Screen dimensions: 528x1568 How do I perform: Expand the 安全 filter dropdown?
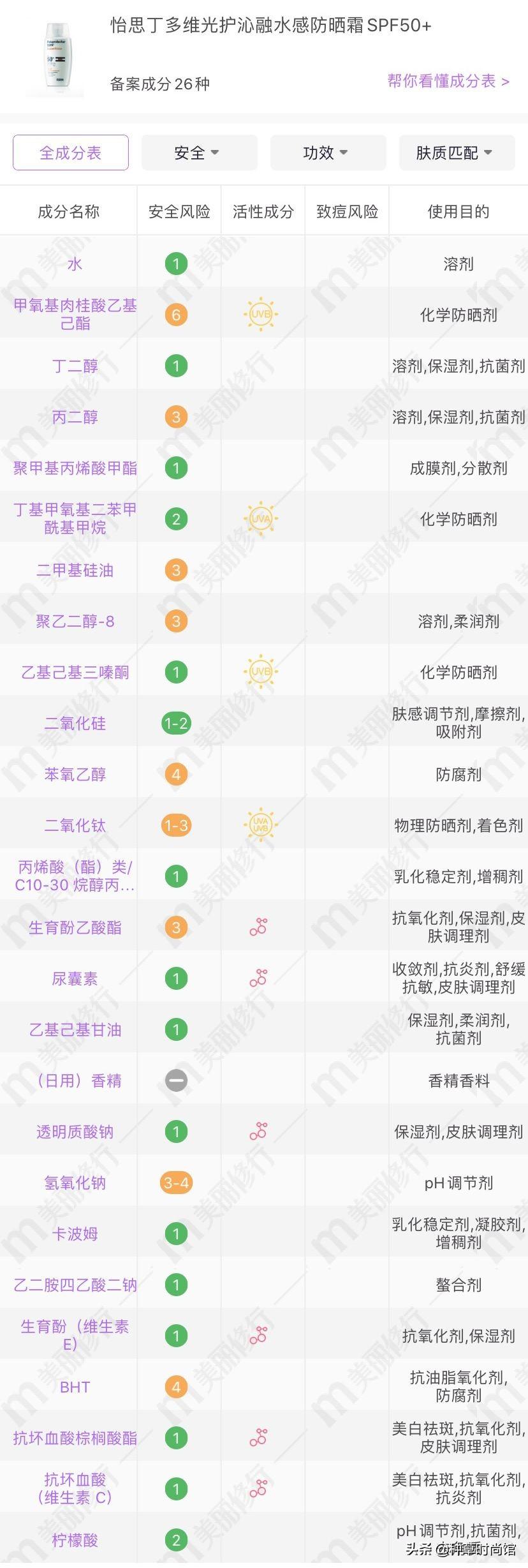point(199,153)
